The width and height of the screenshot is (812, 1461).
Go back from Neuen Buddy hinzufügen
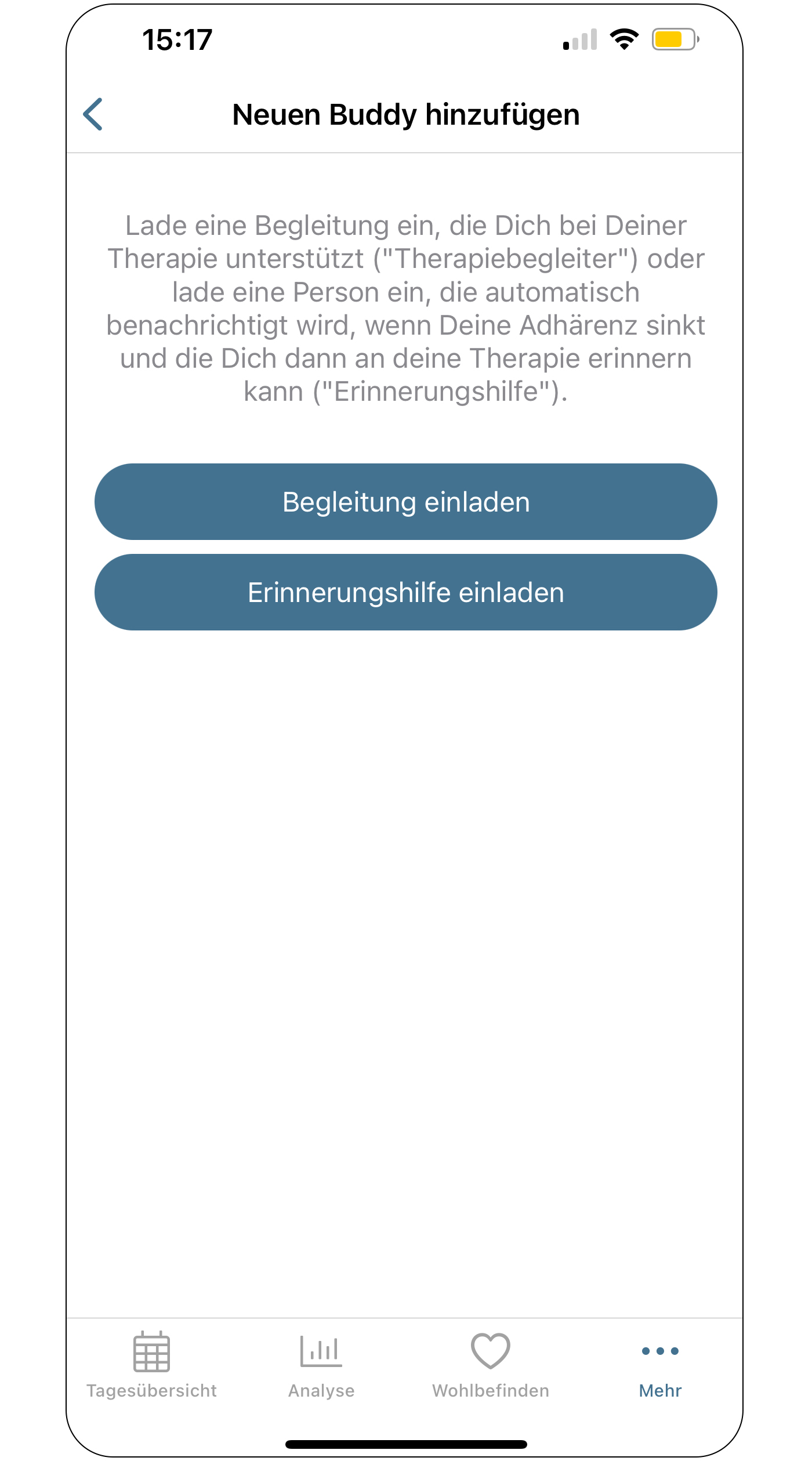[x=93, y=114]
